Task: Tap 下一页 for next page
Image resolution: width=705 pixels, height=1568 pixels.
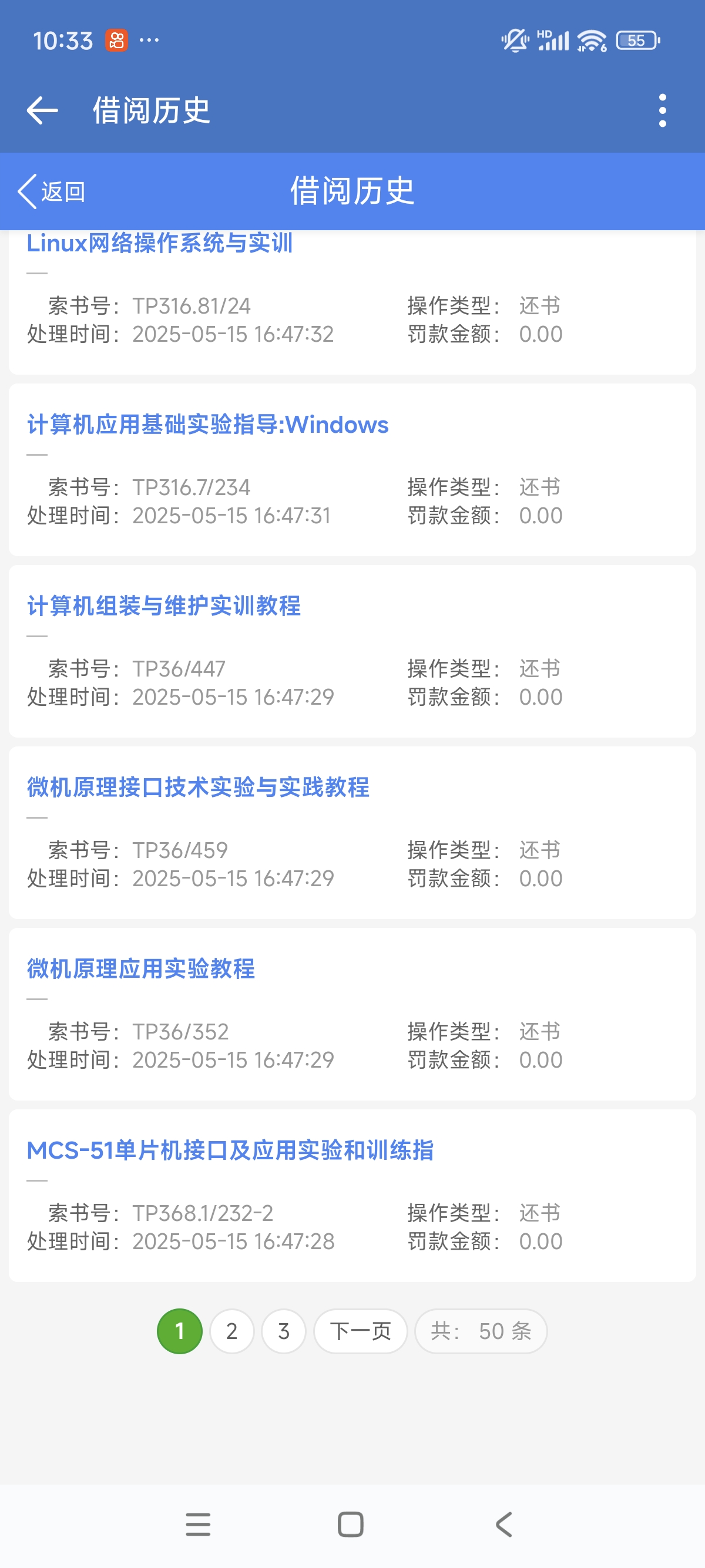Action: 360,1331
